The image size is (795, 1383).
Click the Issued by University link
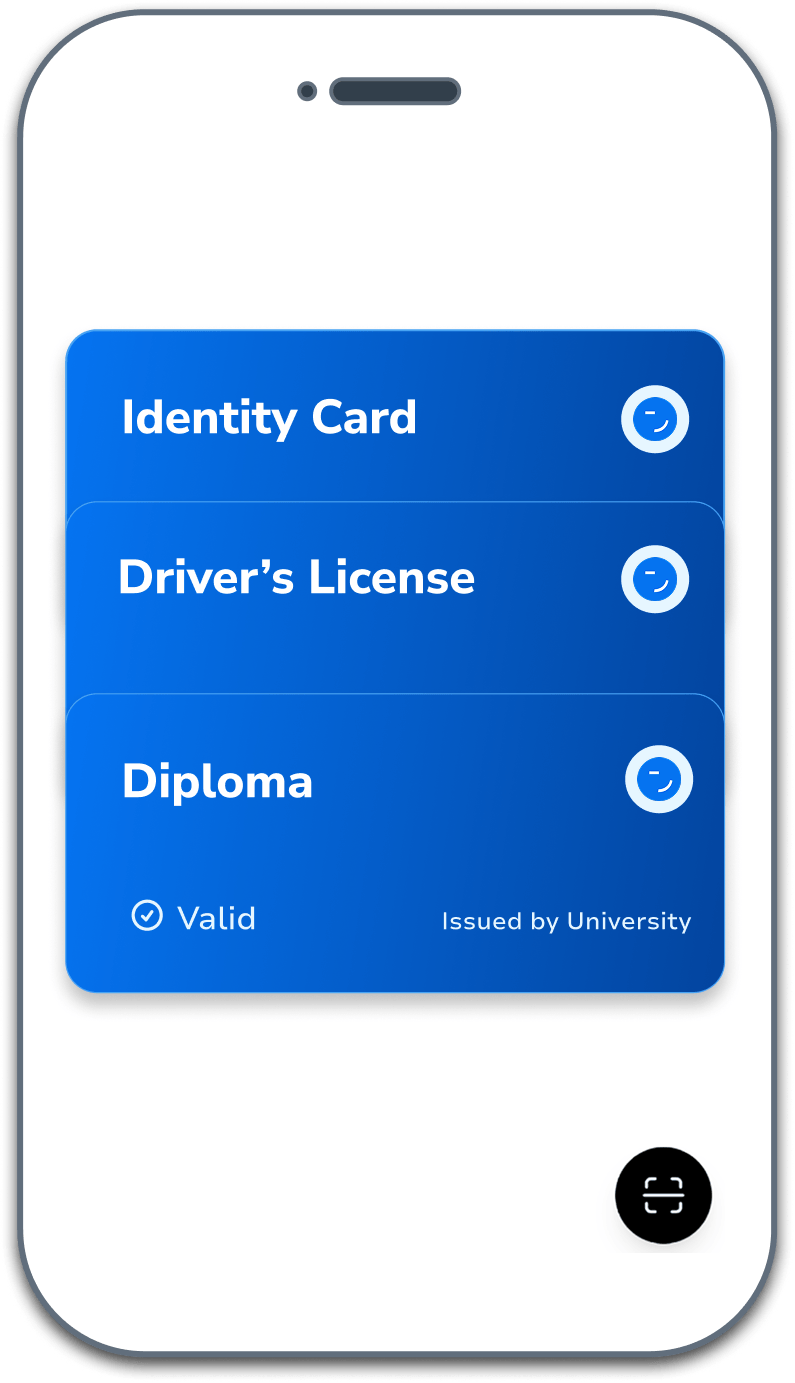[566, 921]
